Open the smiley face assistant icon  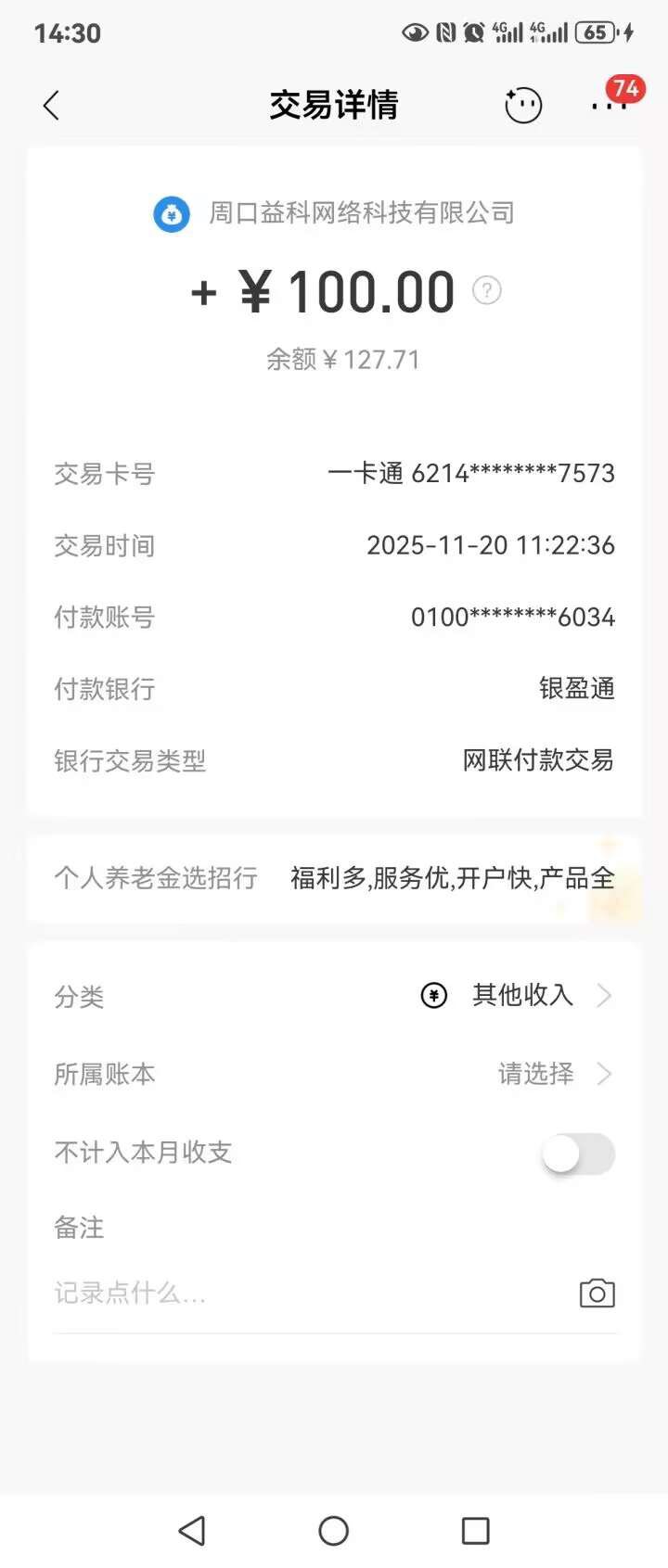pos(523,106)
